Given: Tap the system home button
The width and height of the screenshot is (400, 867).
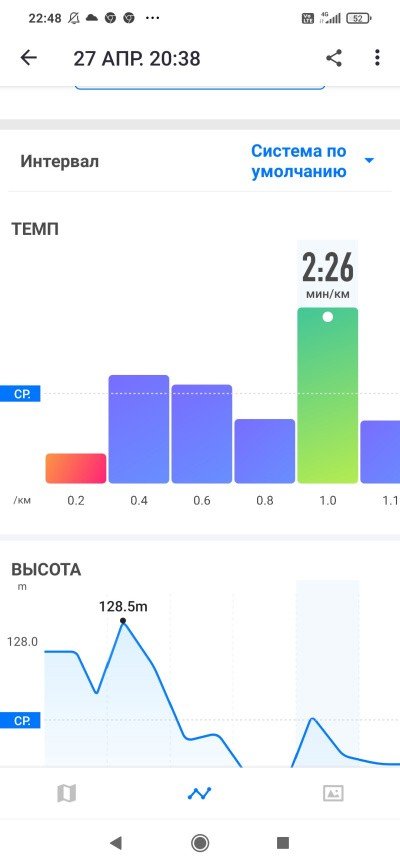Looking at the screenshot, I should [200, 843].
